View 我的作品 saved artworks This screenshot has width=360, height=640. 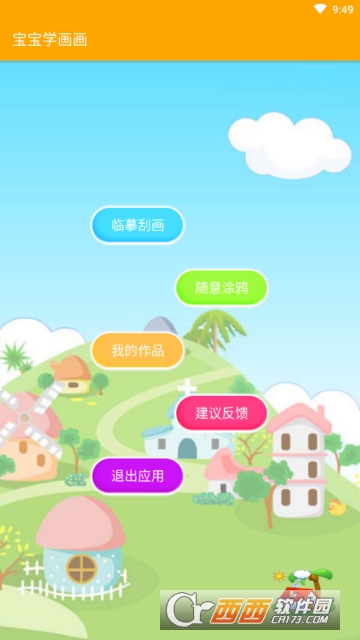click(x=138, y=351)
